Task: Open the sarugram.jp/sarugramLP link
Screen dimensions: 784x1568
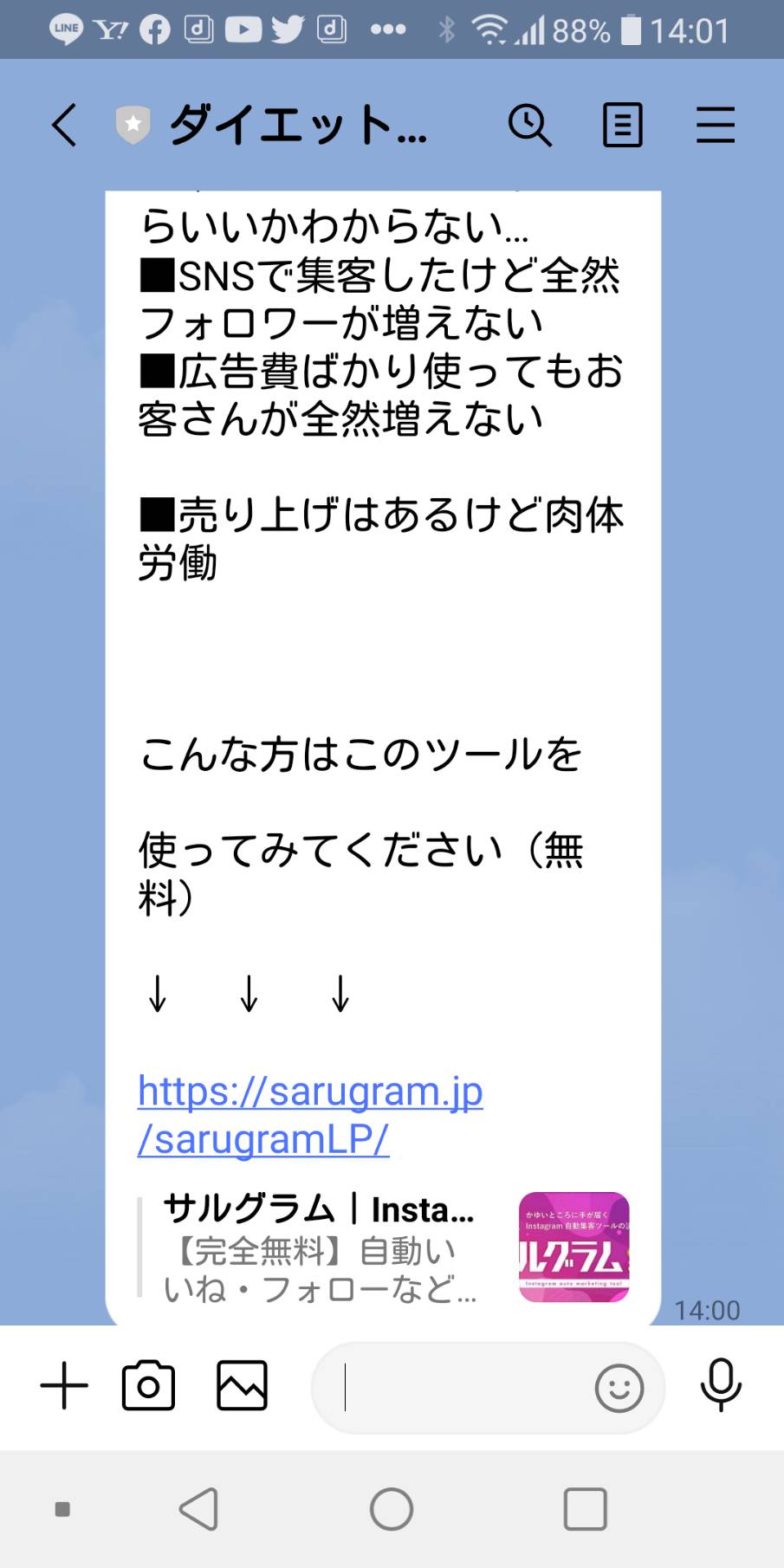Action: [310, 1115]
